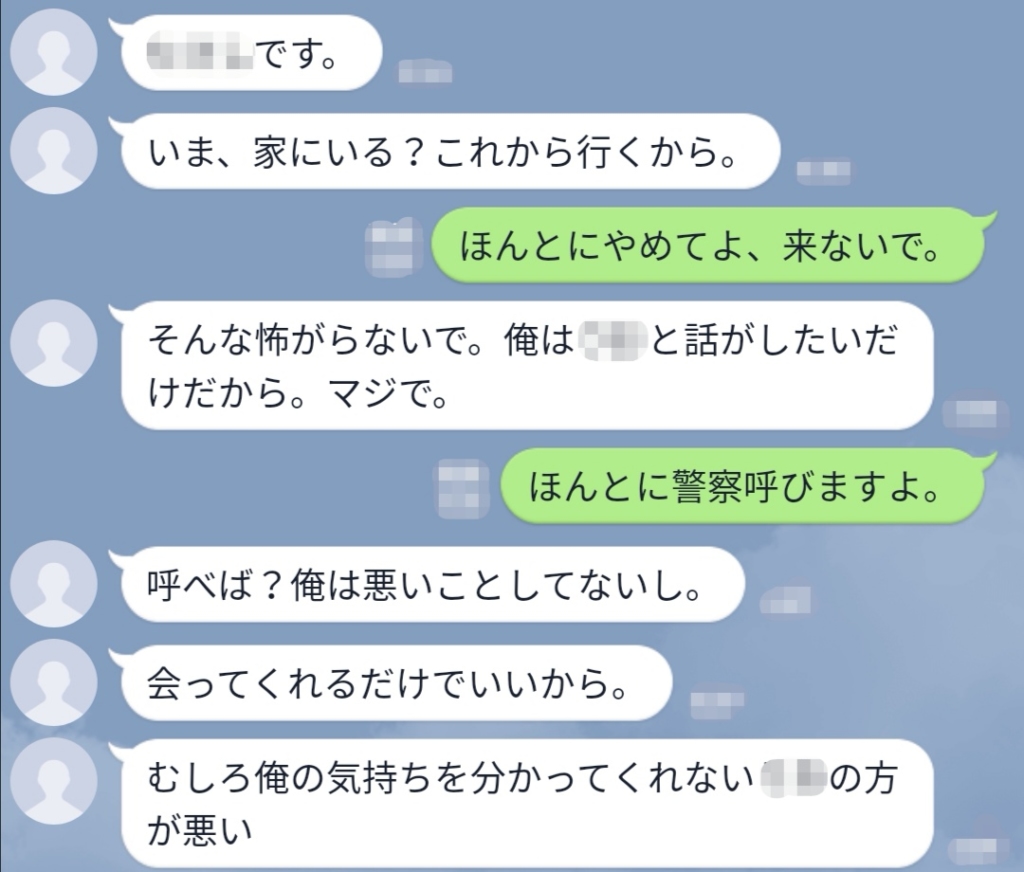
Task: Tap profile avatar next to 'そんな怖がらないで' message
Action: point(54,343)
